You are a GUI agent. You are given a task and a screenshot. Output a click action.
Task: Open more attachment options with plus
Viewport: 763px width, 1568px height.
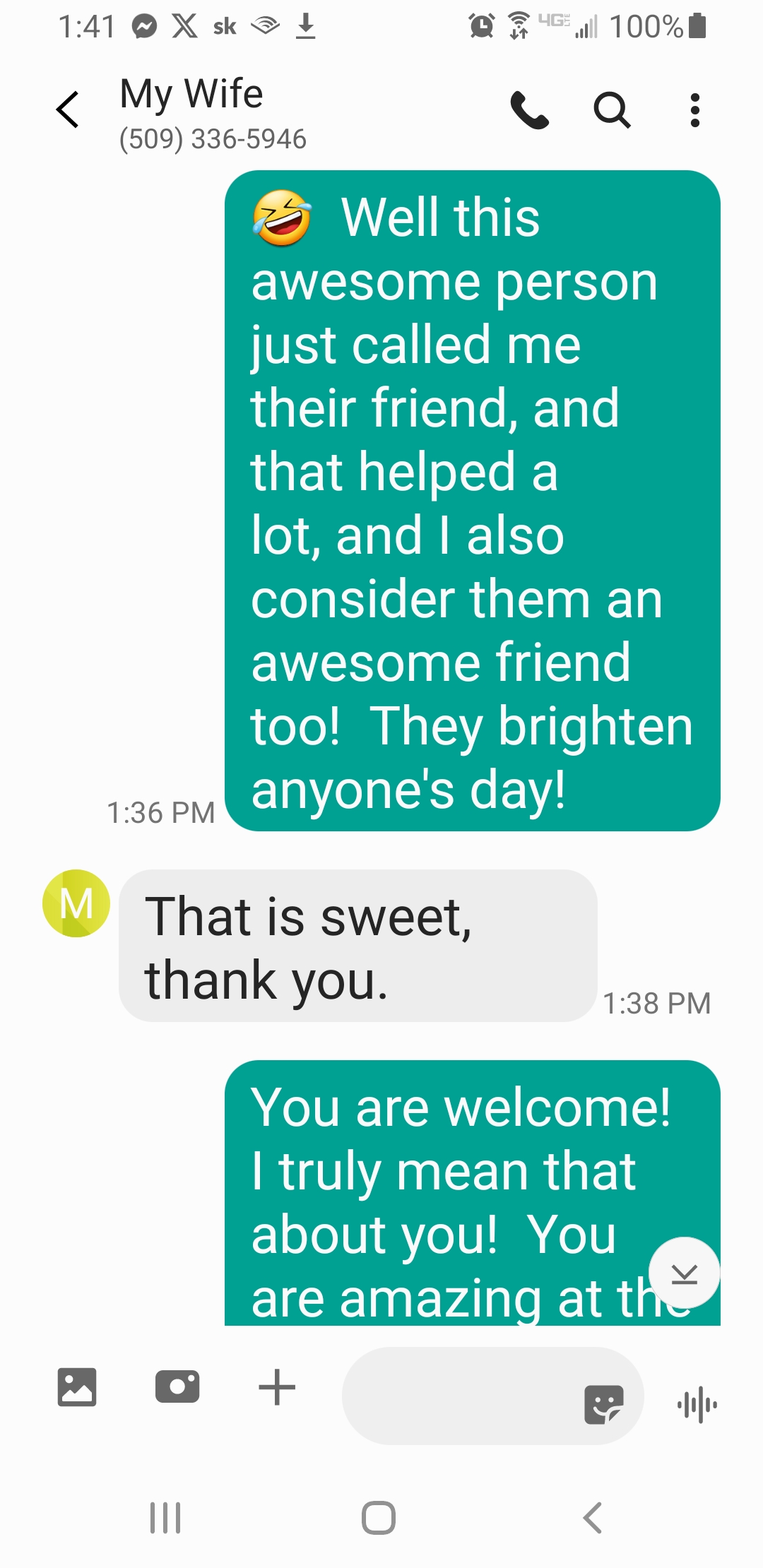point(277,1387)
